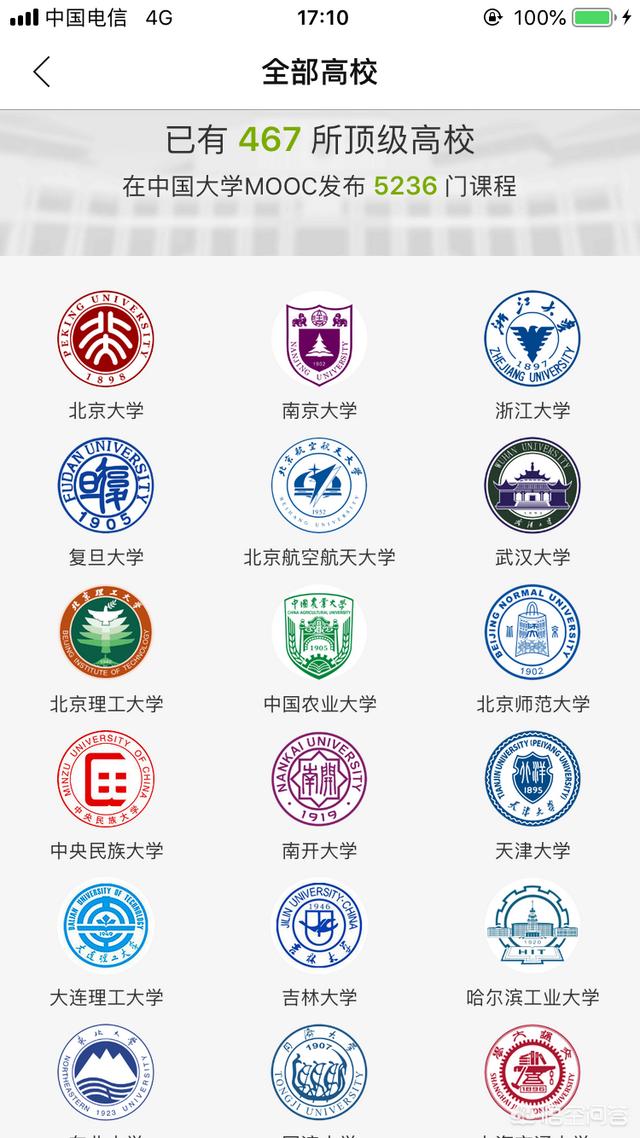This screenshot has height=1138, width=640.
Task: Open the Tongji University logo tile
Action: pos(319,1072)
